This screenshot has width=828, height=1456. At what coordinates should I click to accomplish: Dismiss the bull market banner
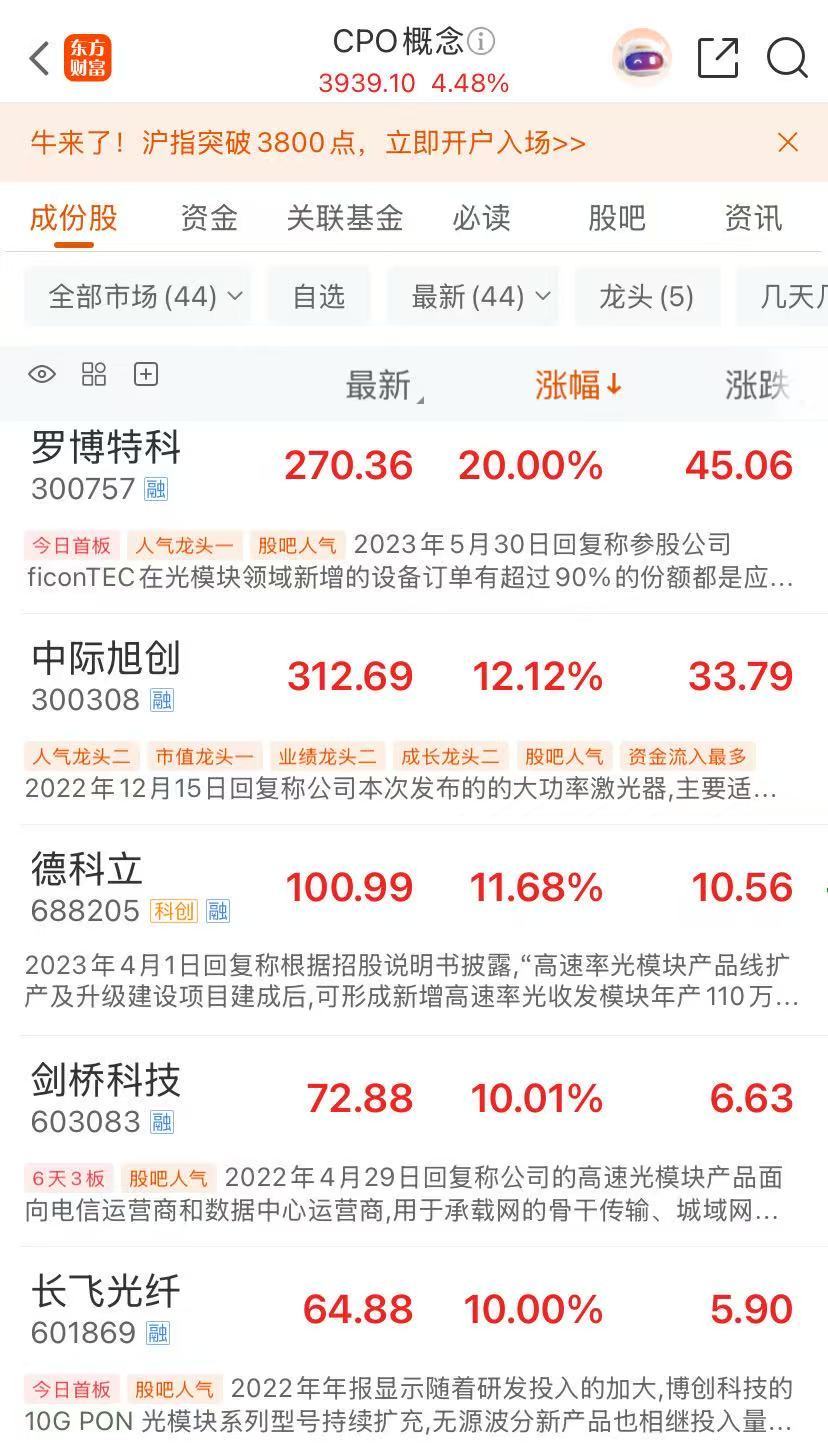[789, 143]
